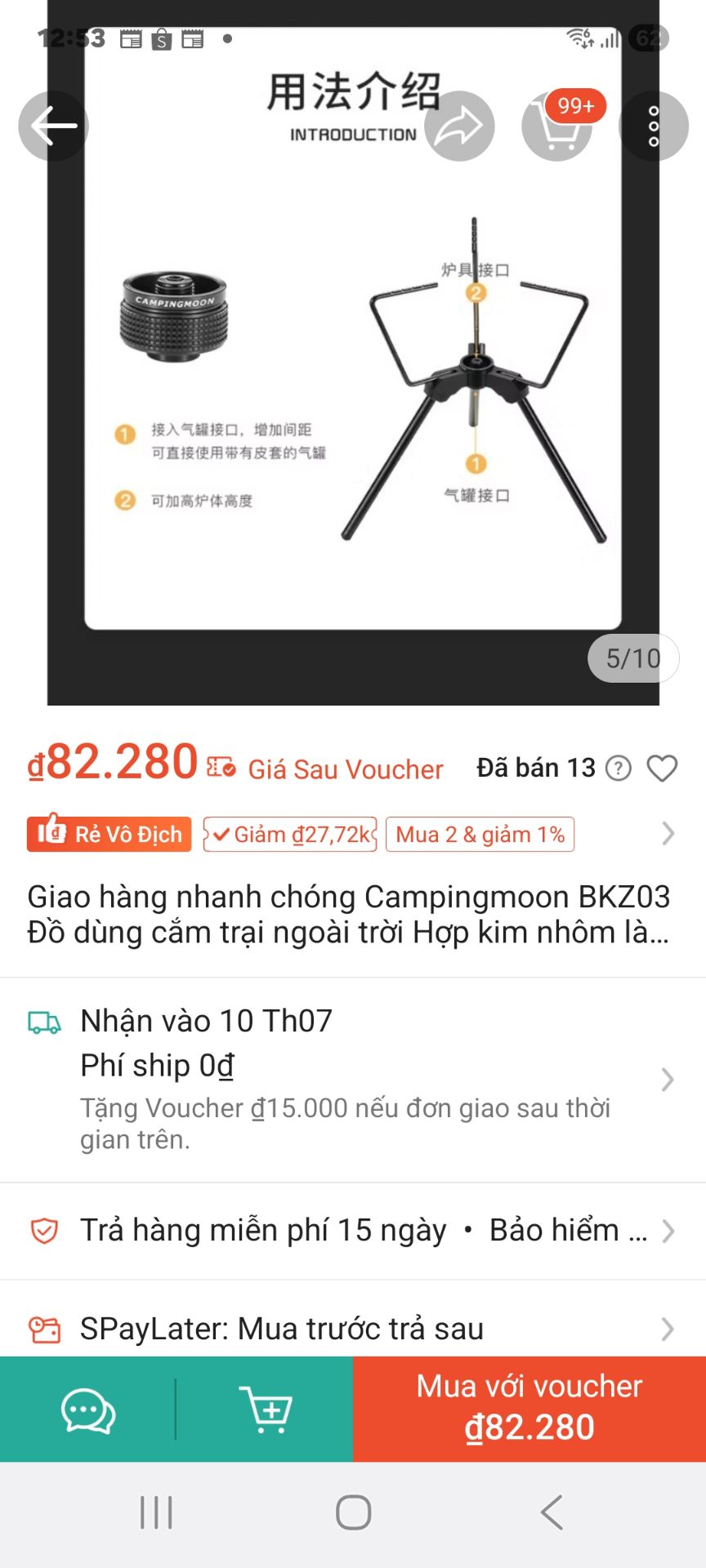
Task: Open the three-dot overflow menu
Action: click(653, 126)
